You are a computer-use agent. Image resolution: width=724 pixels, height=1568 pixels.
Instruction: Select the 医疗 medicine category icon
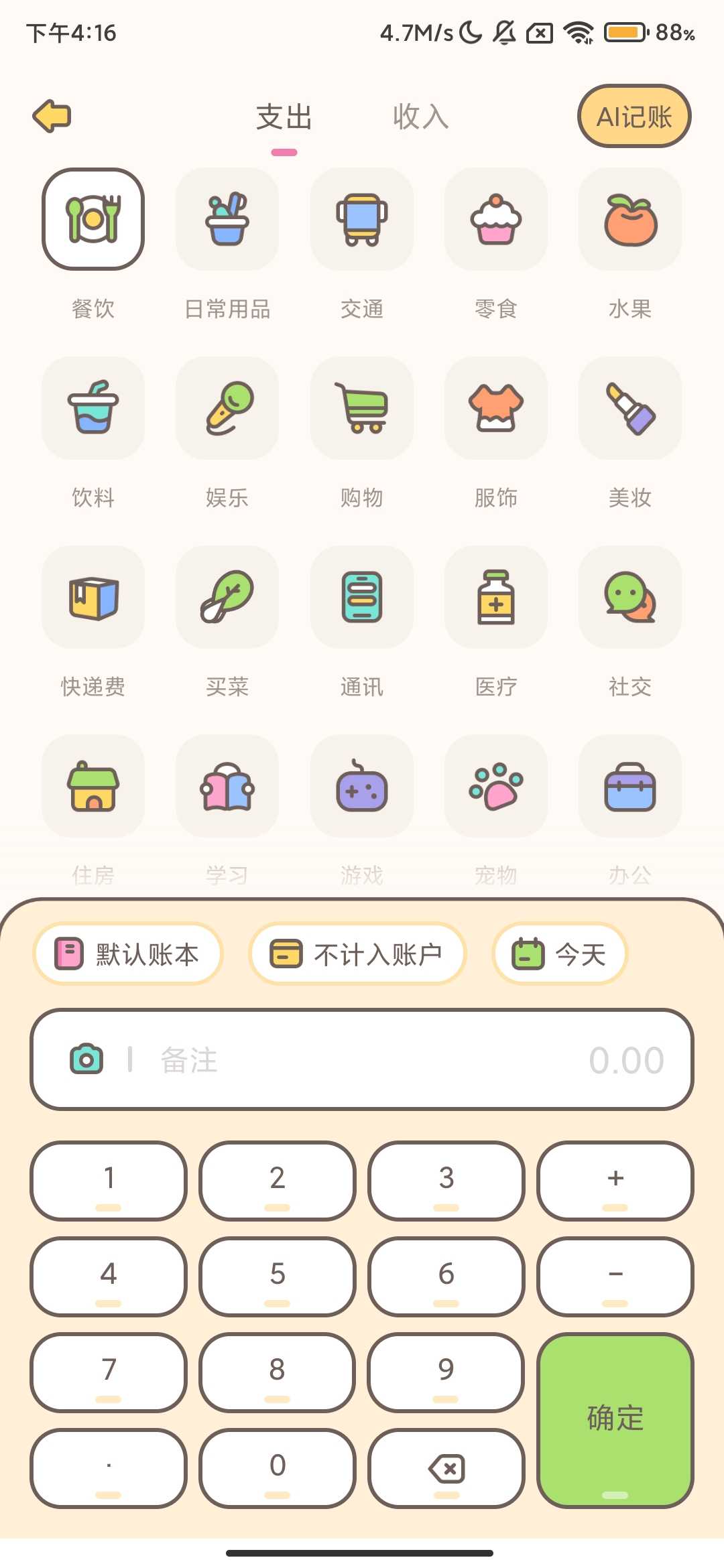click(x=495, y=597)
